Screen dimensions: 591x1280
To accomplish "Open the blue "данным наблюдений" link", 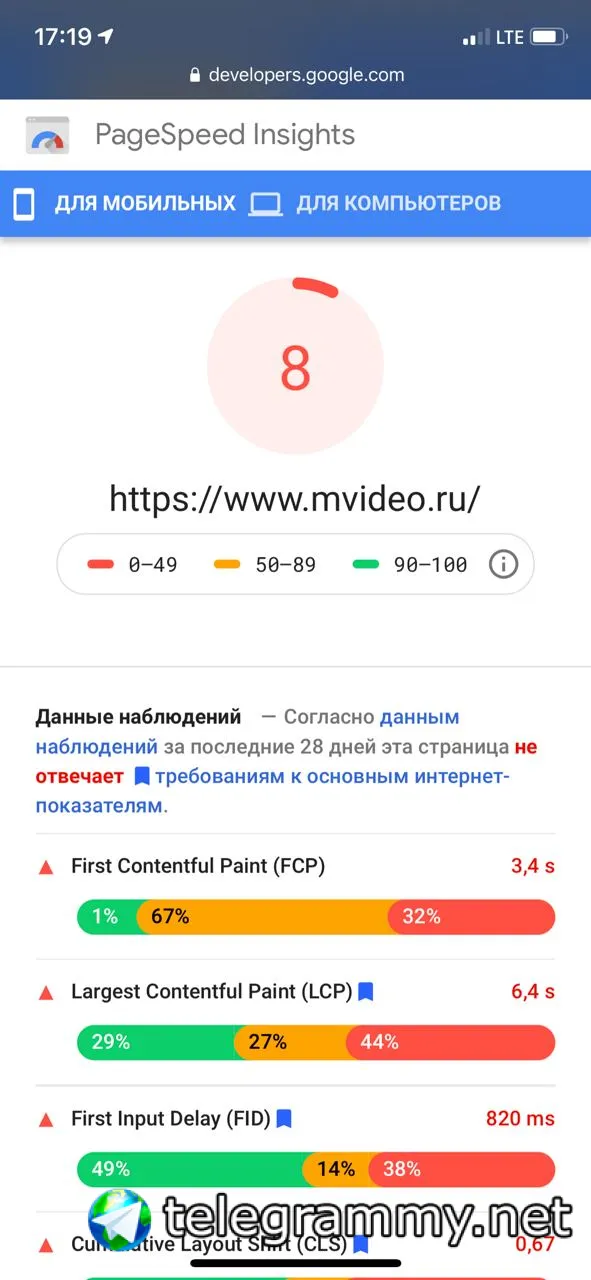I will click(248, 731).
